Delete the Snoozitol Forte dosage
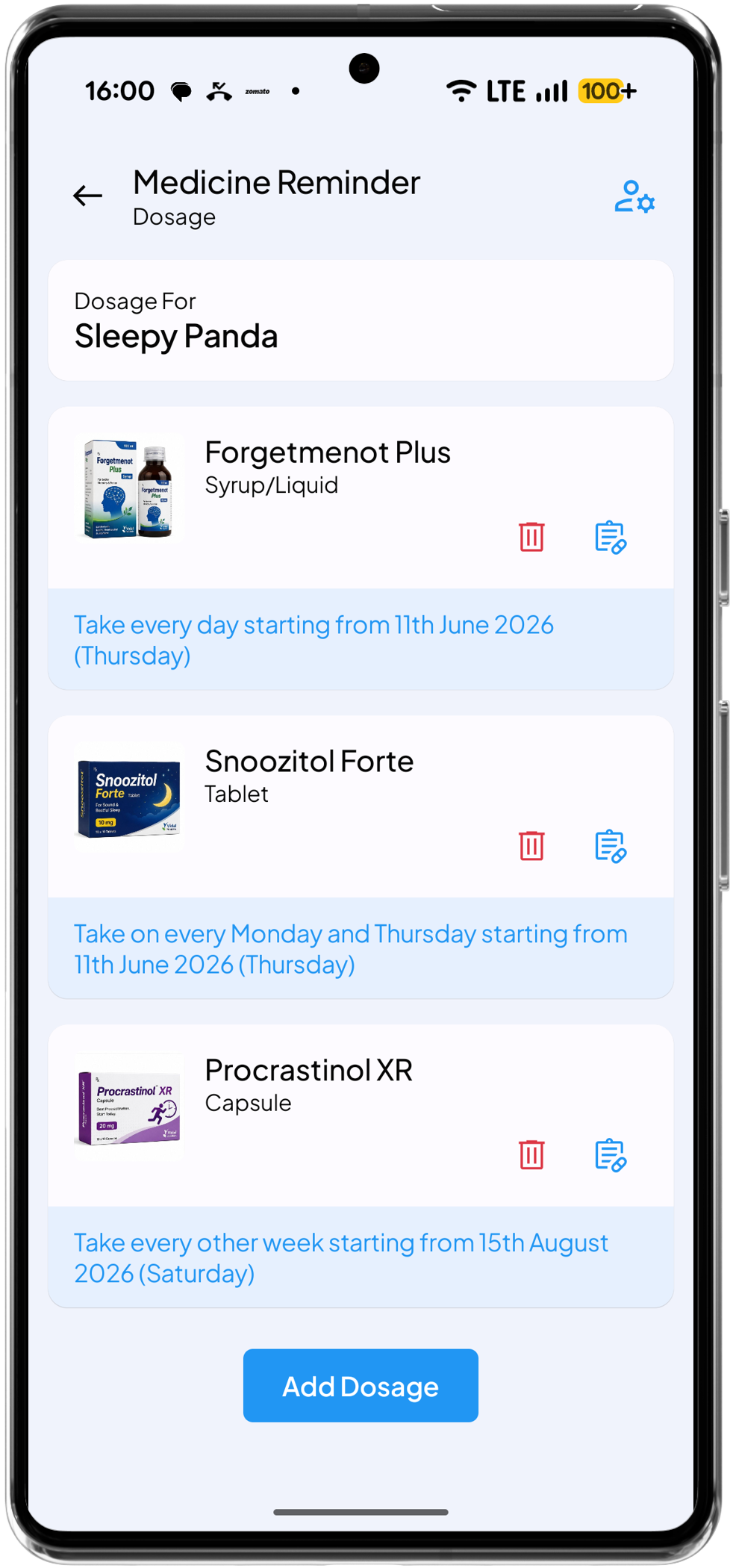The height and width of the screenshot is (1568, 730). tap(531, 846)
